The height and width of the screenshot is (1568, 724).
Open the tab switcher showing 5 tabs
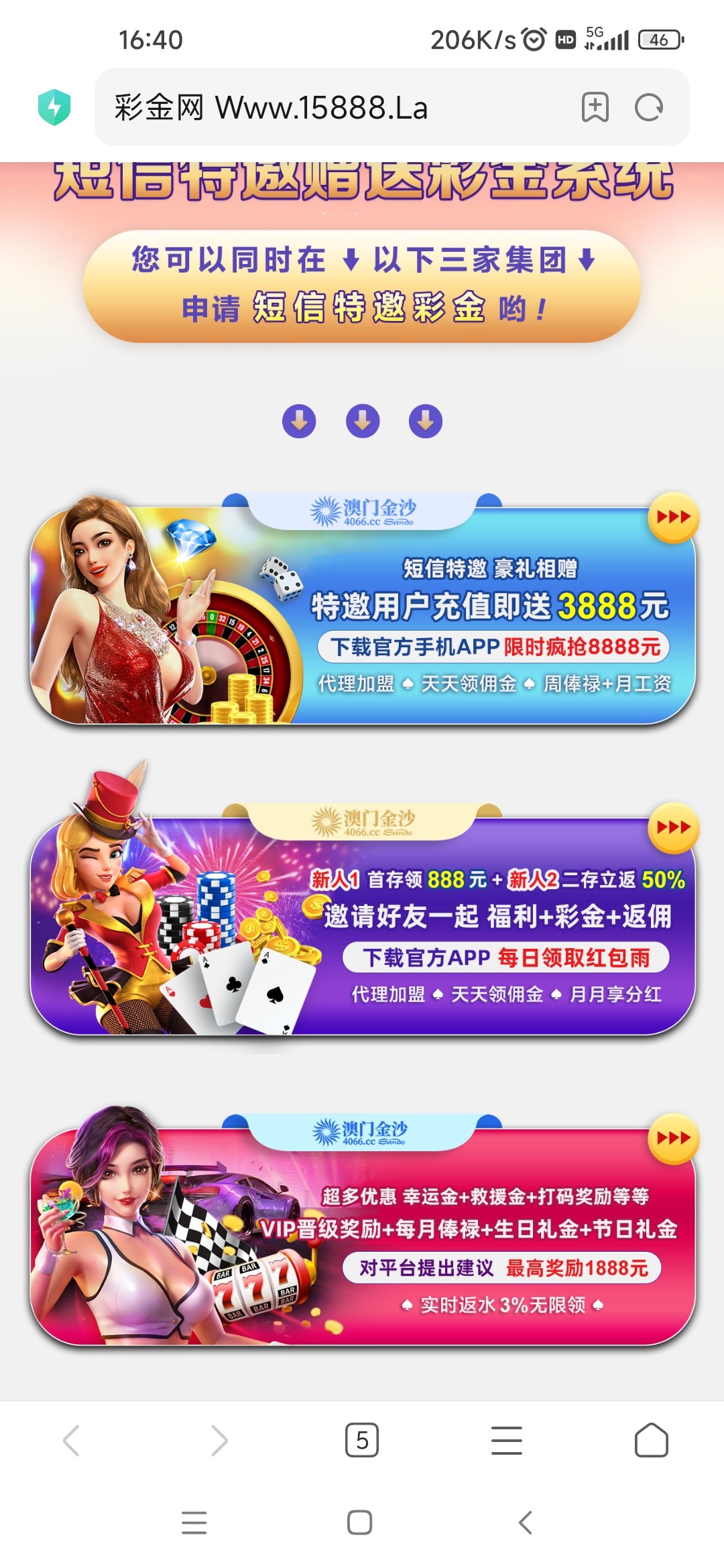362,1441
